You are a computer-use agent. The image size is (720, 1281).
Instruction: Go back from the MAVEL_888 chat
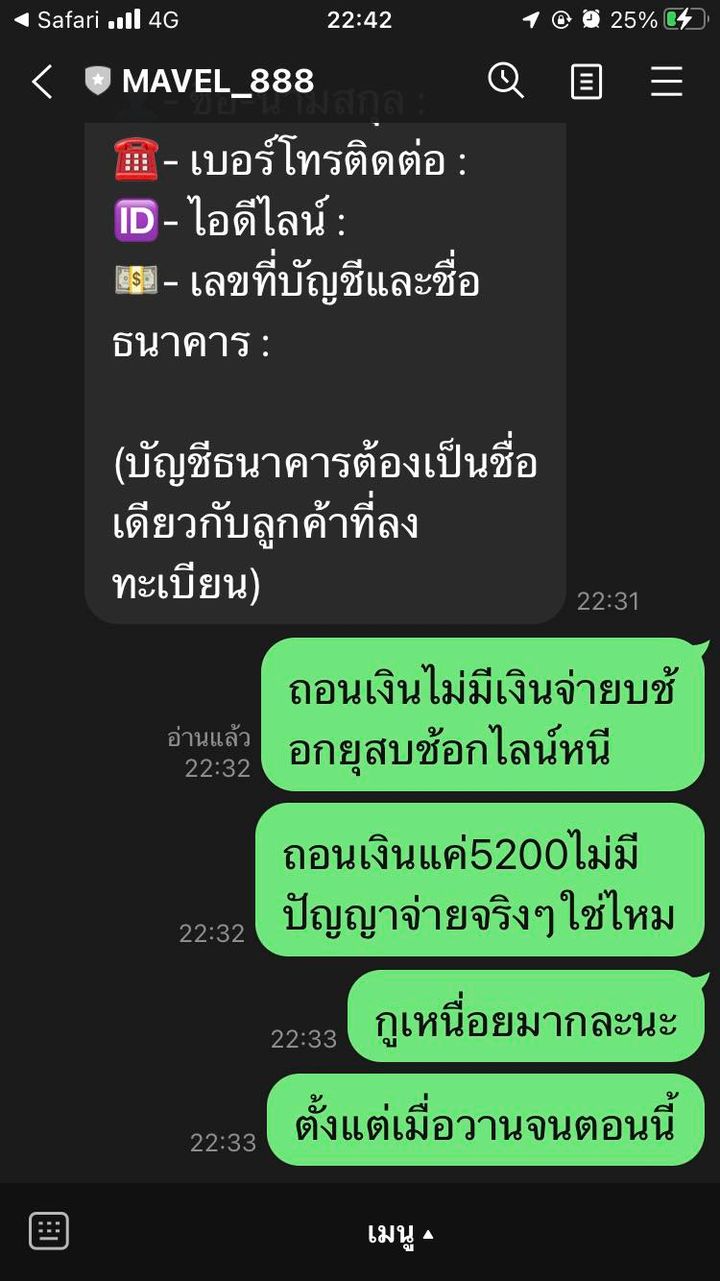pyautogui.click(x=42, y=82)
